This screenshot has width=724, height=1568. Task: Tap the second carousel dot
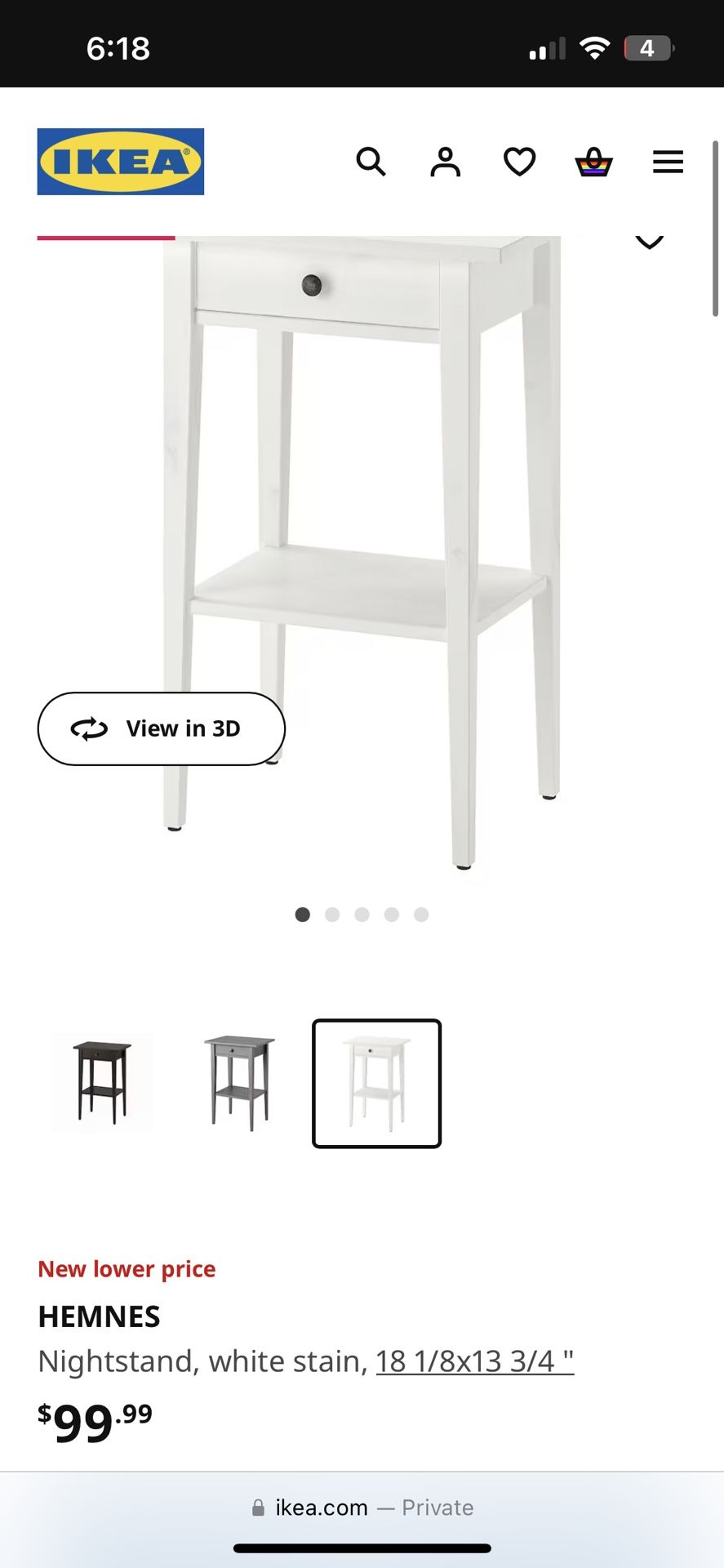click(332, 915)
